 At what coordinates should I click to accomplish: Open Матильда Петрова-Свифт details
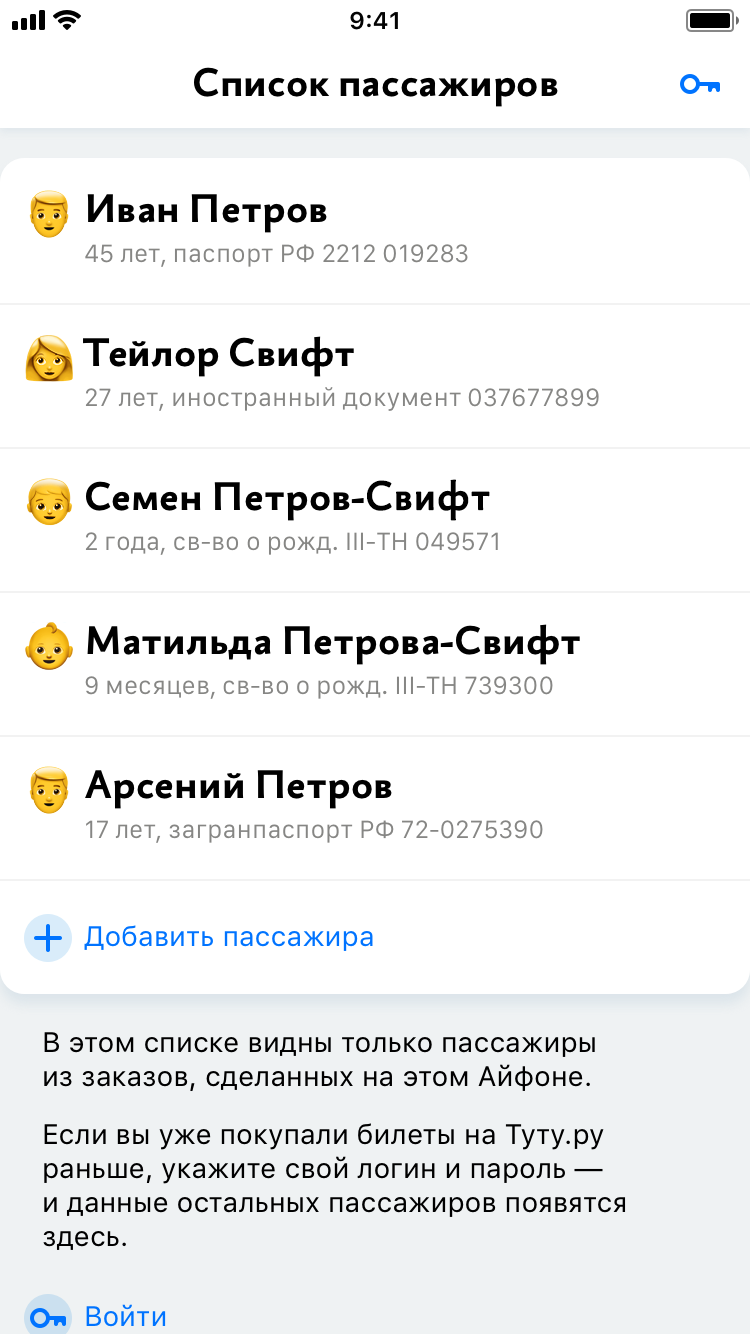[375, 662]
